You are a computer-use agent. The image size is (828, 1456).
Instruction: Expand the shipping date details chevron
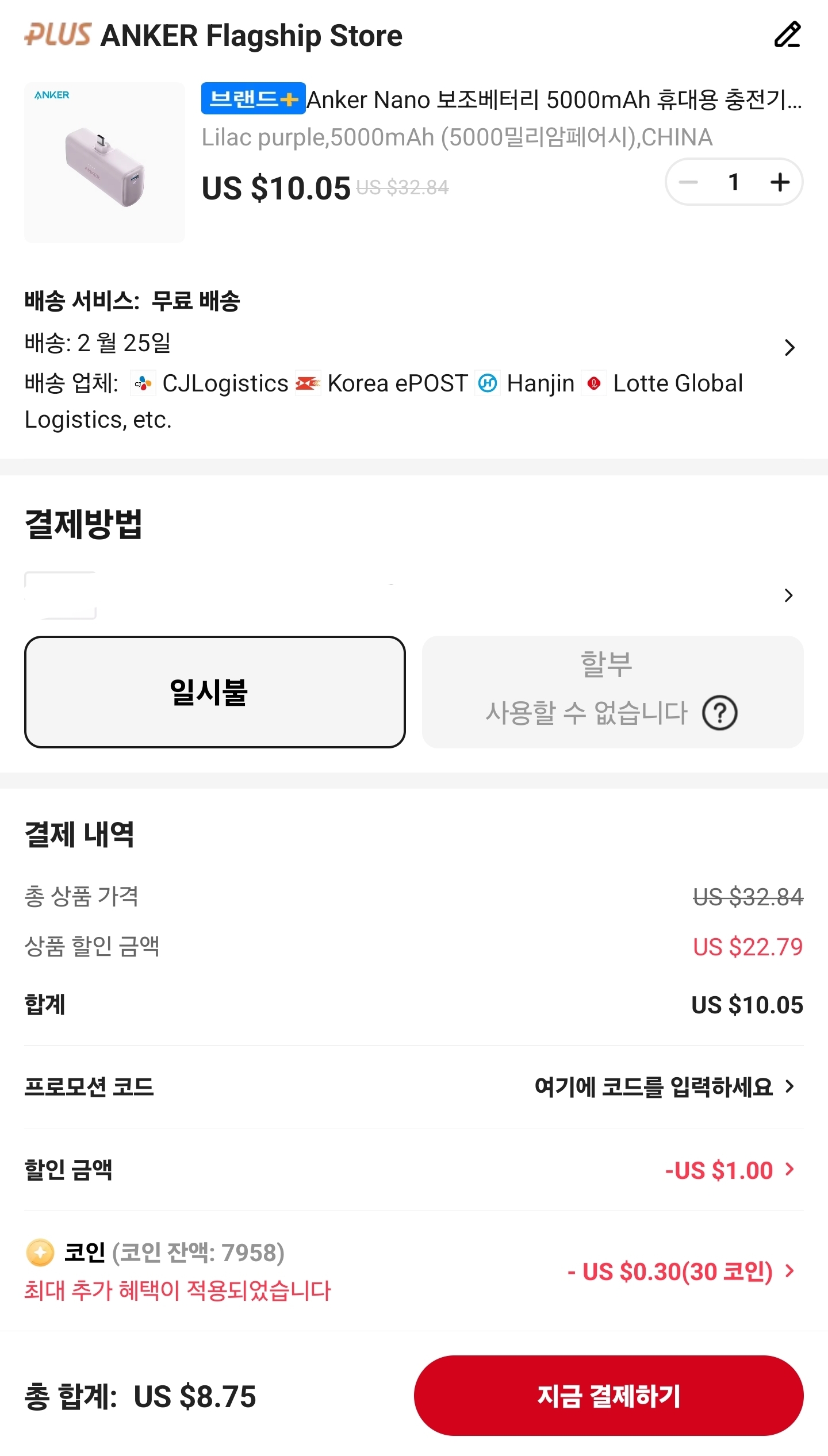click(x=790, y=348)
